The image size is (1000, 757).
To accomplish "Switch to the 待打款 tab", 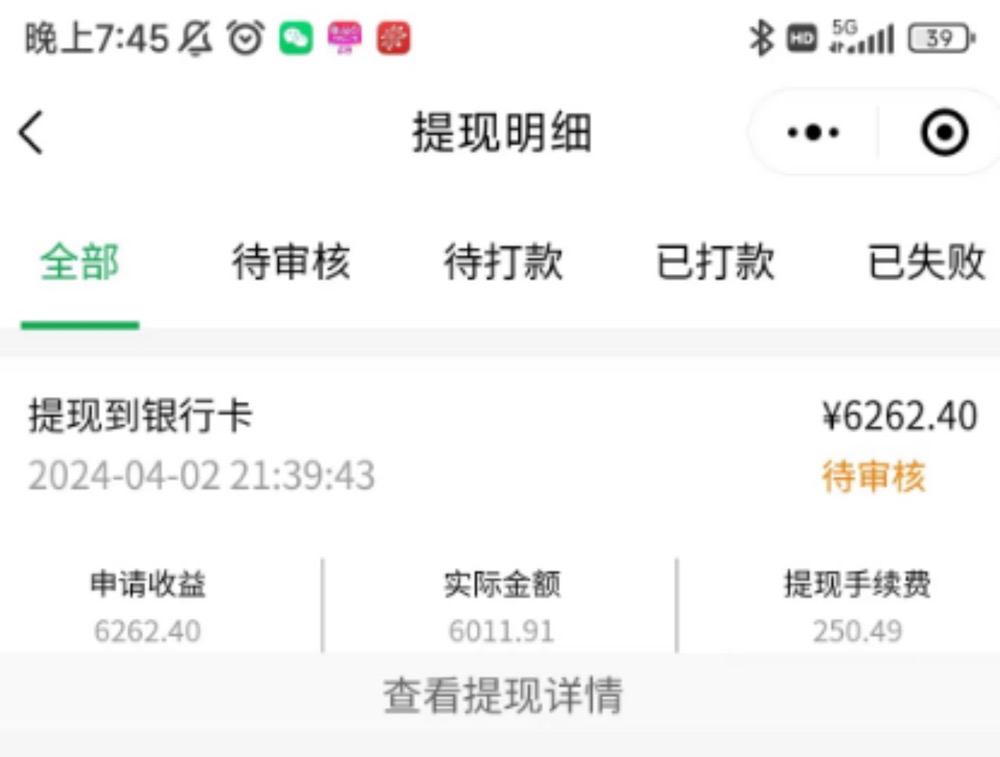I will (x=503, y=263).
